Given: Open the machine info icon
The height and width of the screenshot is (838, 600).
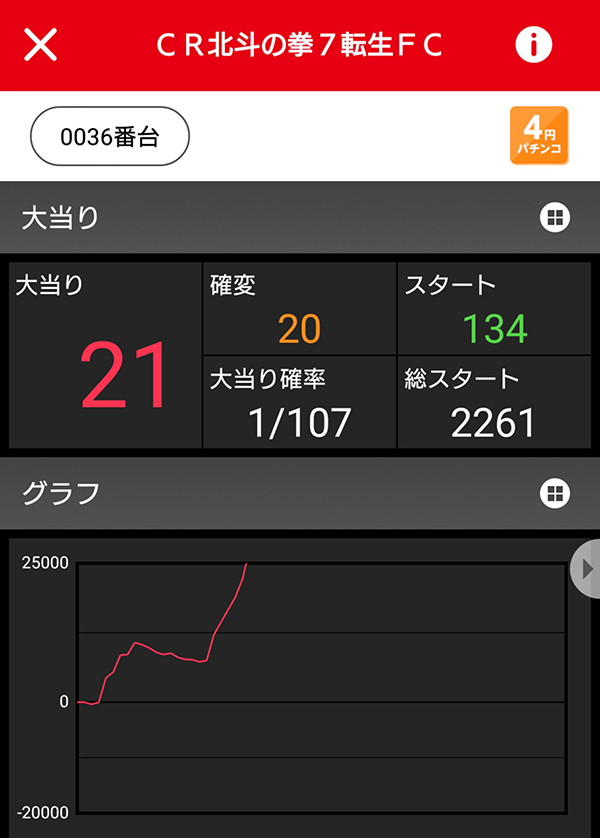Looking at the screenshot, I should pos(534,45).
